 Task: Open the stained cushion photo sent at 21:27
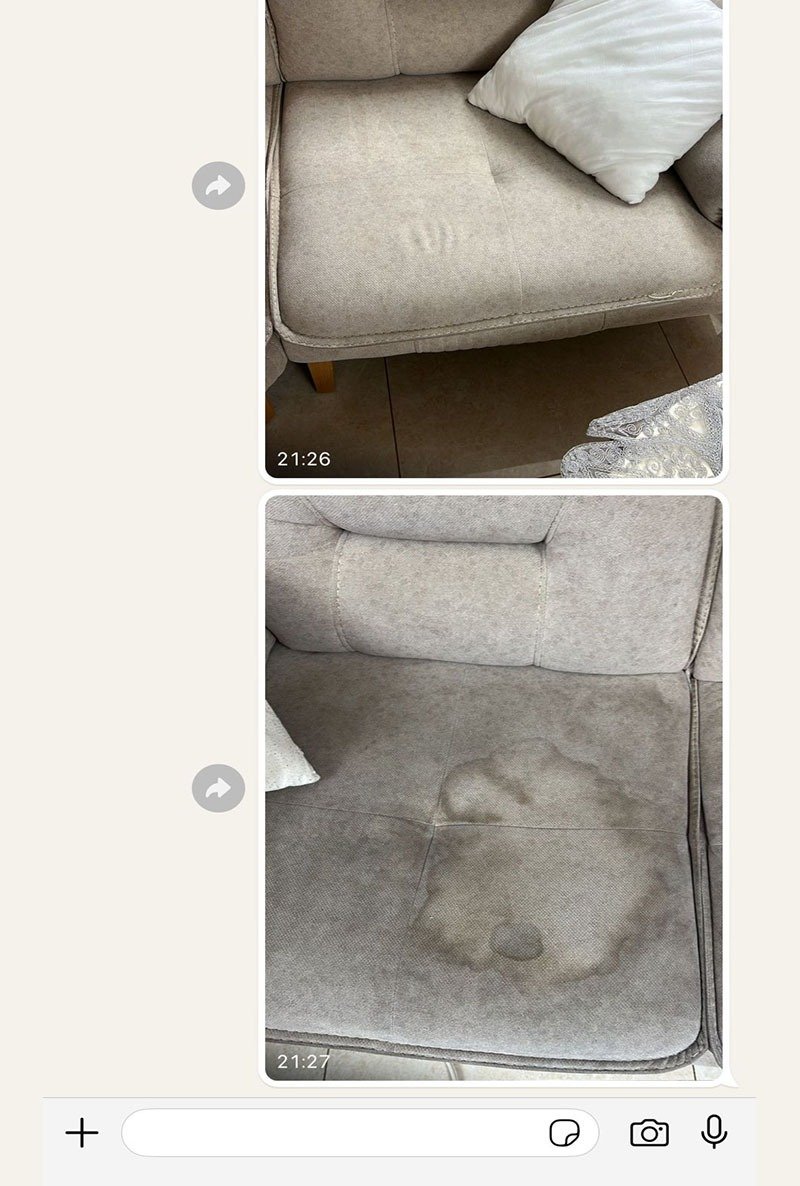[494, 788]
